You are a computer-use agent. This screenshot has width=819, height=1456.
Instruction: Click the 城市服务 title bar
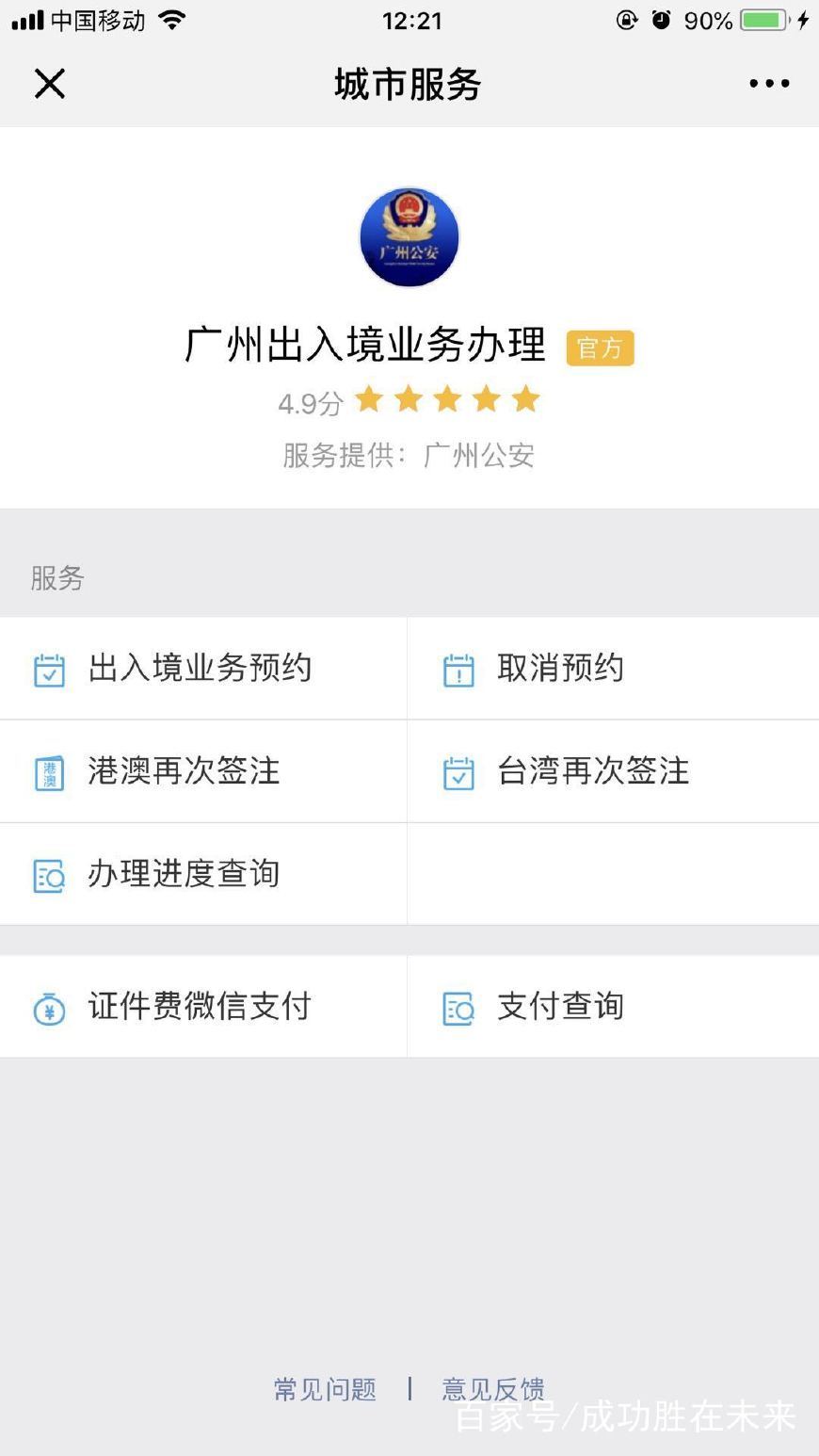click(x=409, y=83)
